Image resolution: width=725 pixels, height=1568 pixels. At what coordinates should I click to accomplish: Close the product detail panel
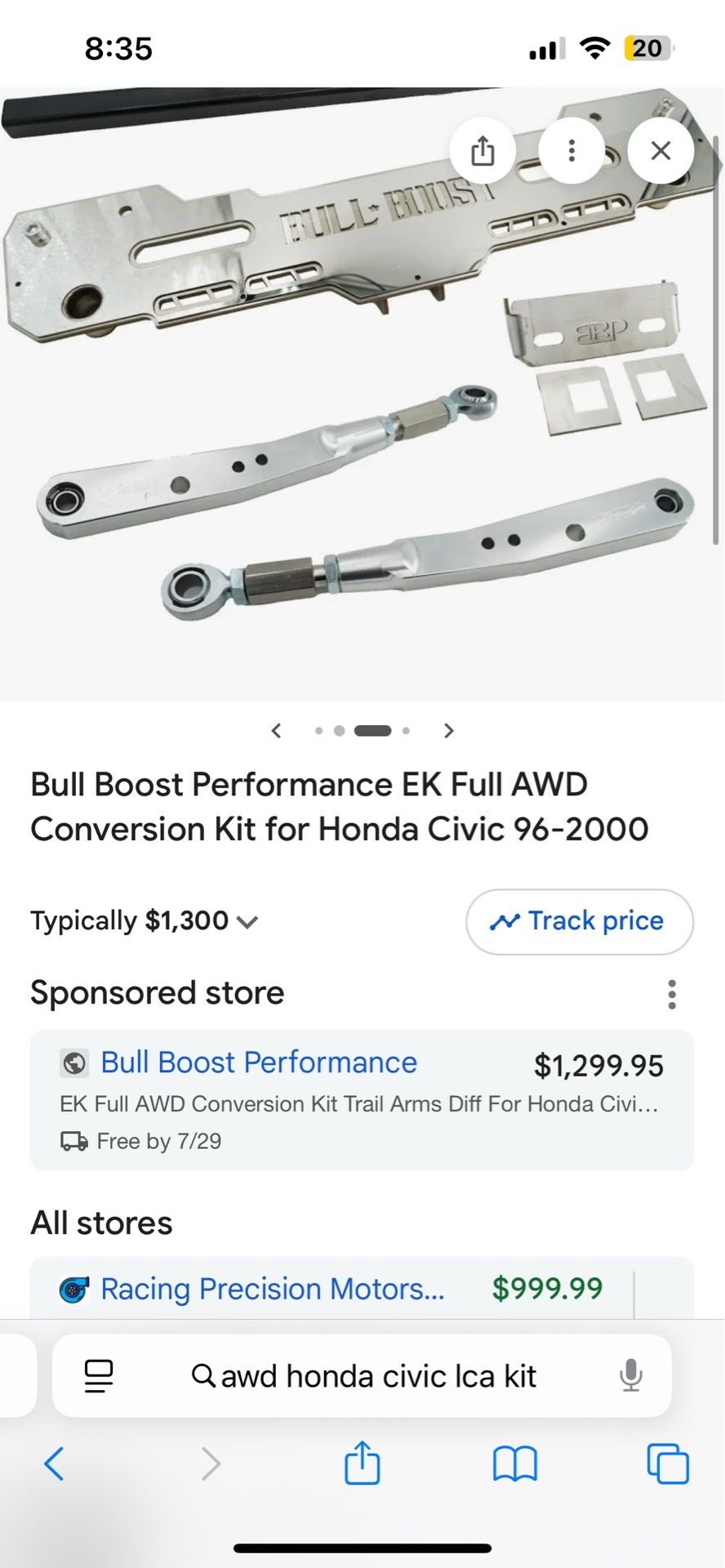tap(661, 150)
